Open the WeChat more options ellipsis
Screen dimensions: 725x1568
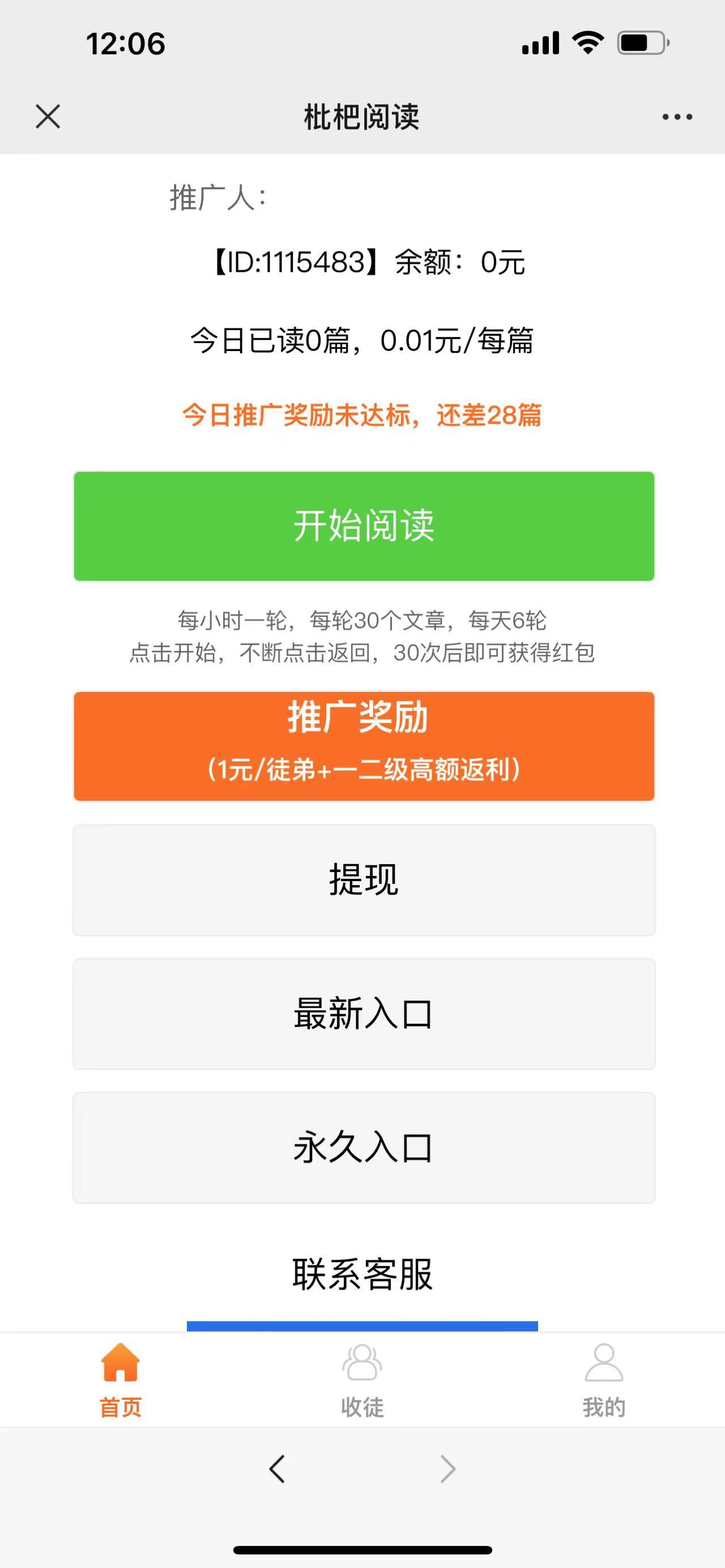click(676, 118)
